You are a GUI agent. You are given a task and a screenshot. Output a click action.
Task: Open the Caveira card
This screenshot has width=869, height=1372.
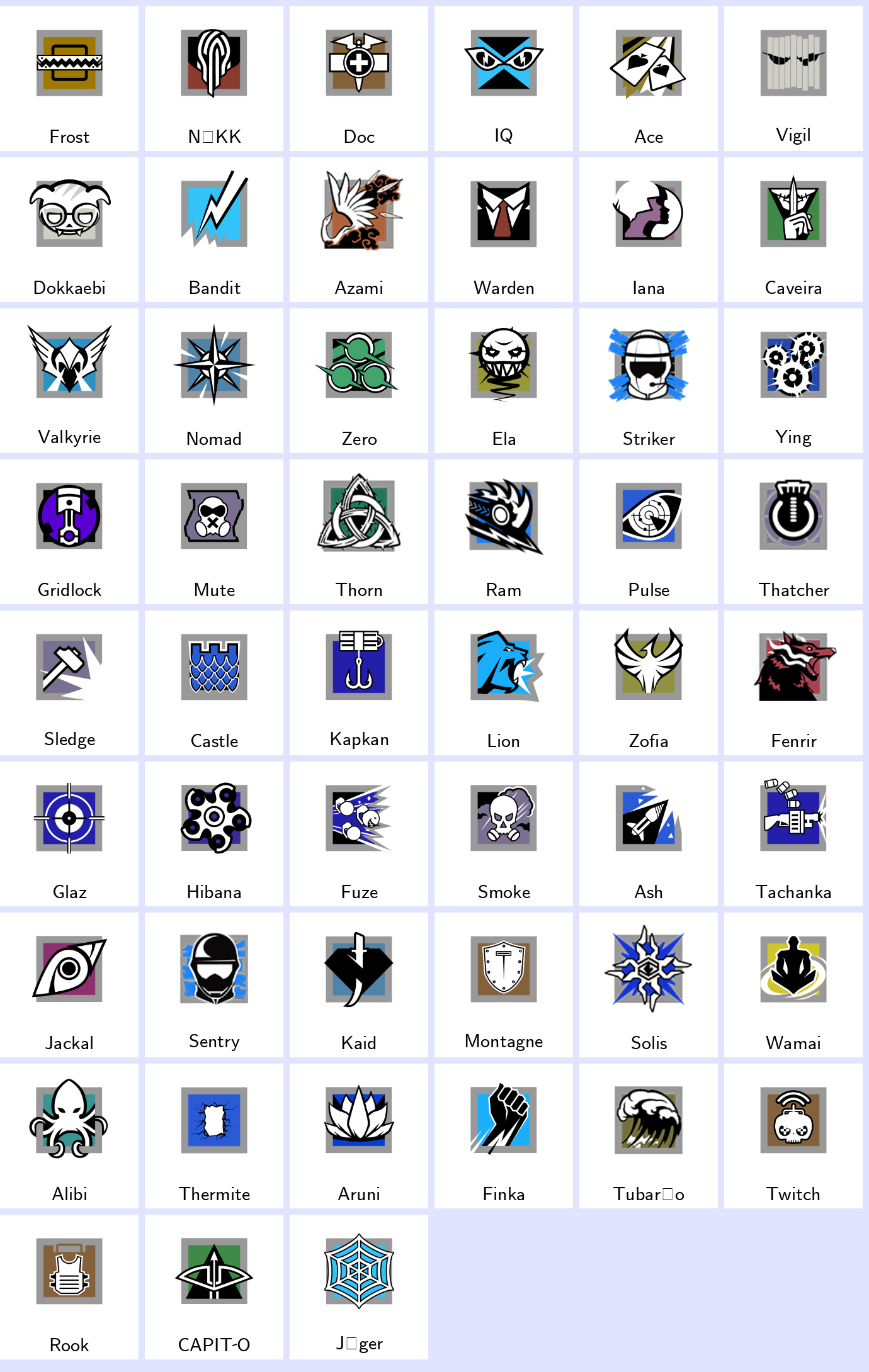coord(793,230)
